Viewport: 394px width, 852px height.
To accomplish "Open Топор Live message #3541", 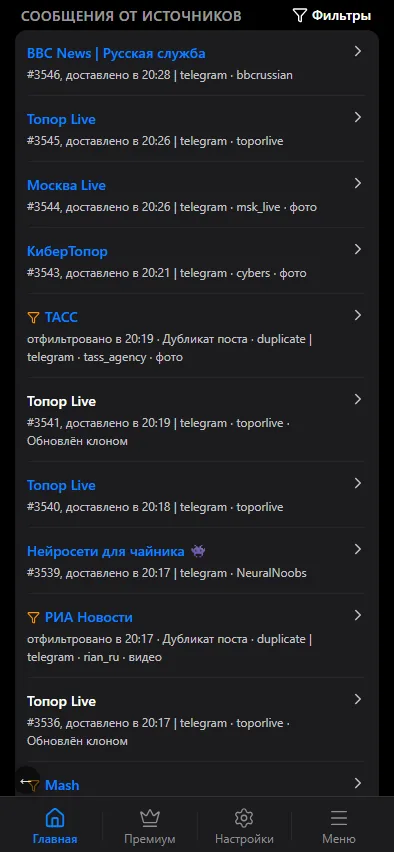I will click(196, 420).
